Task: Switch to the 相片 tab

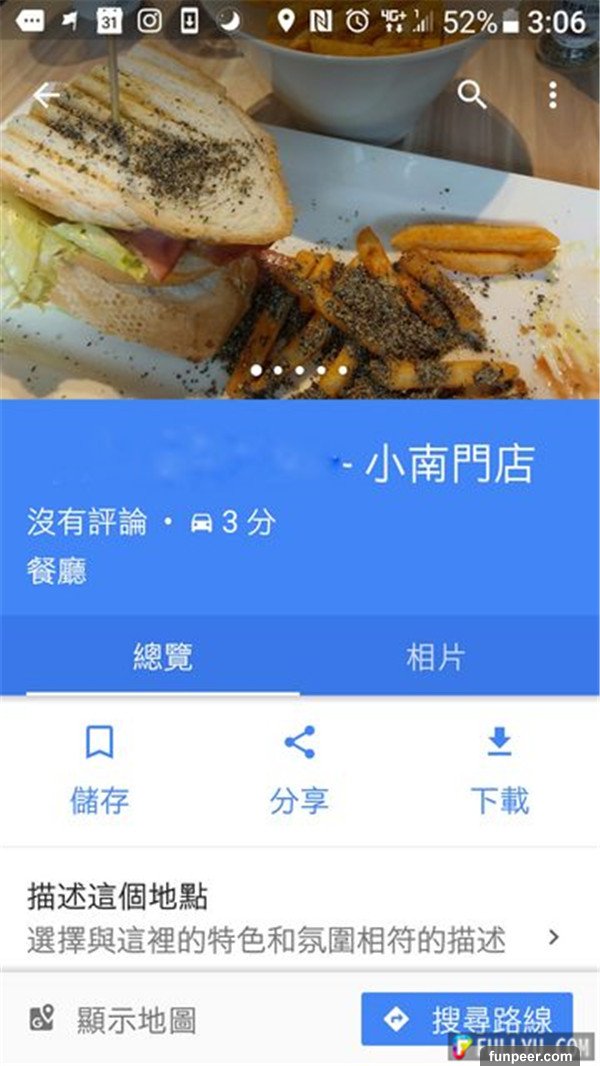Action: 436,657
